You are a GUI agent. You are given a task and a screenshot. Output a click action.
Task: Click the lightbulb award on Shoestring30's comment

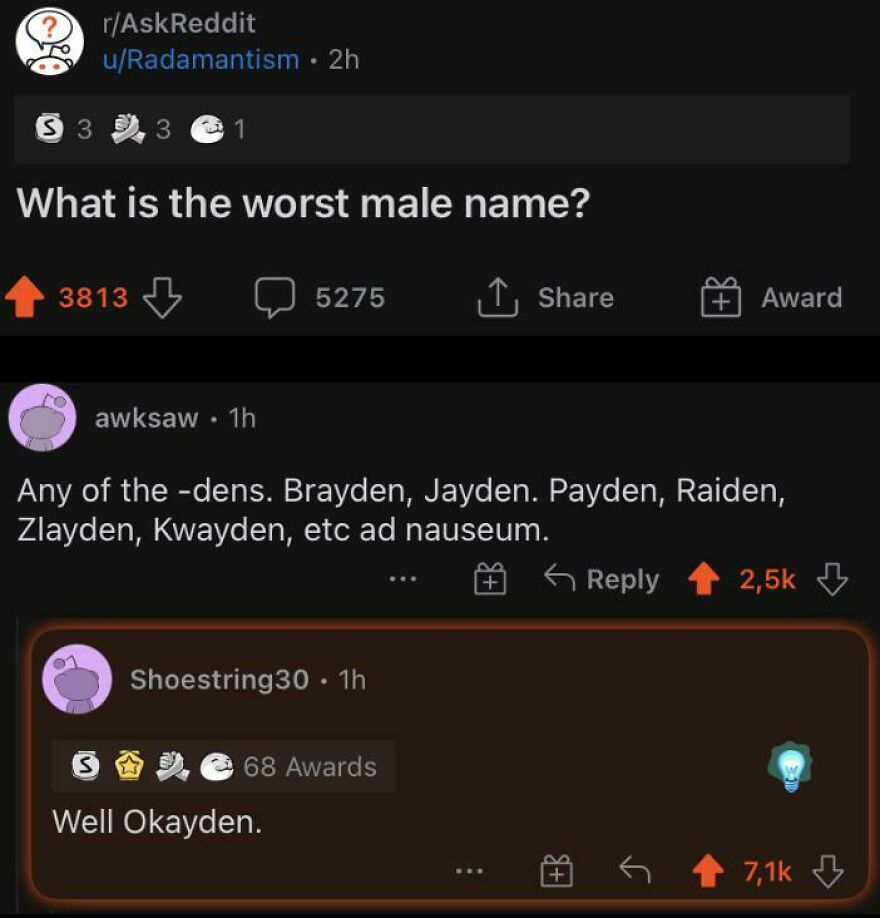(789, 768)
